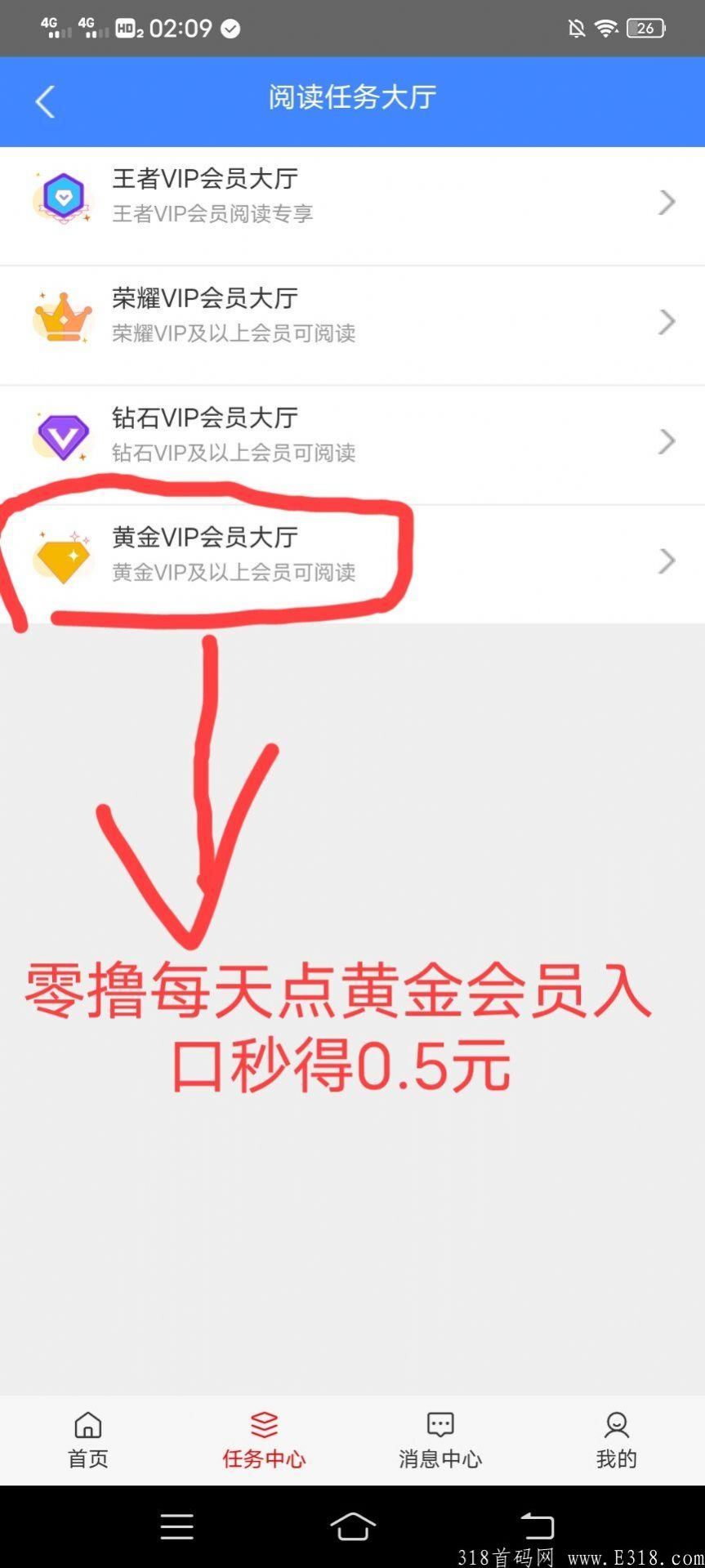This screenshot has width=705, height=1568.
Task: Tap the Wi-Fi status bar icon
Action: click(605, 27)
